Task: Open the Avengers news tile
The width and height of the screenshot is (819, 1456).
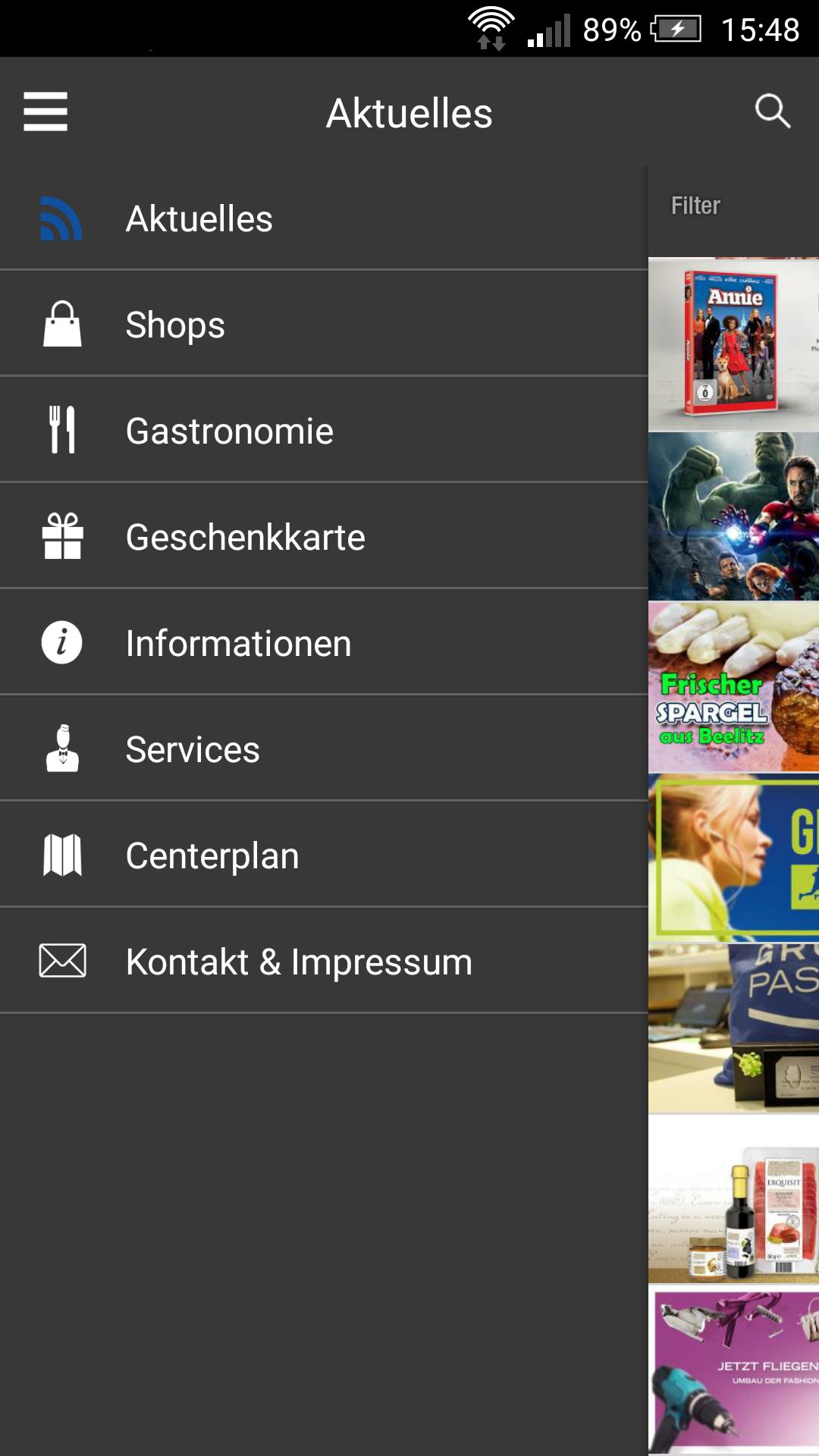Action: (x=733, y=517)
